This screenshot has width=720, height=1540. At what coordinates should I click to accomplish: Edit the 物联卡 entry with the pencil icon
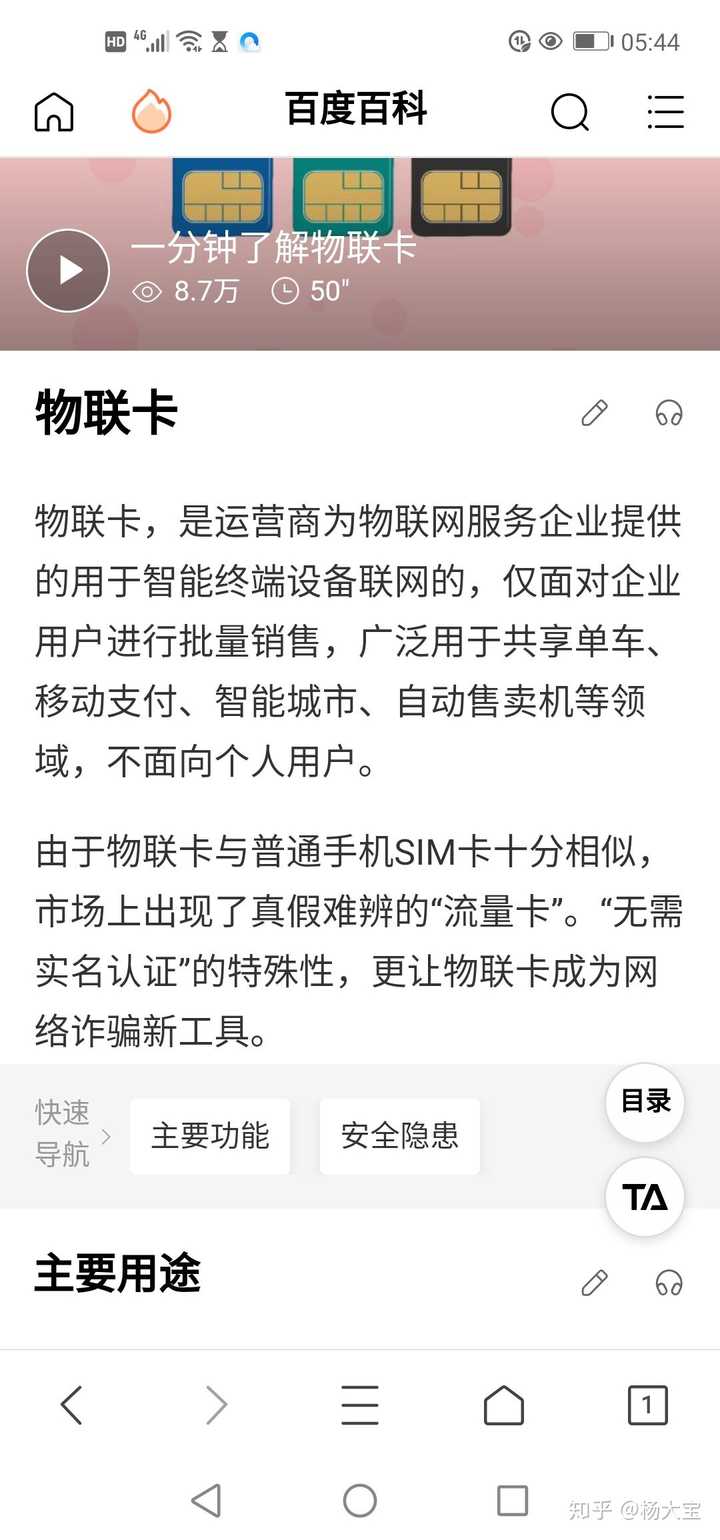[x=594, y=413]
